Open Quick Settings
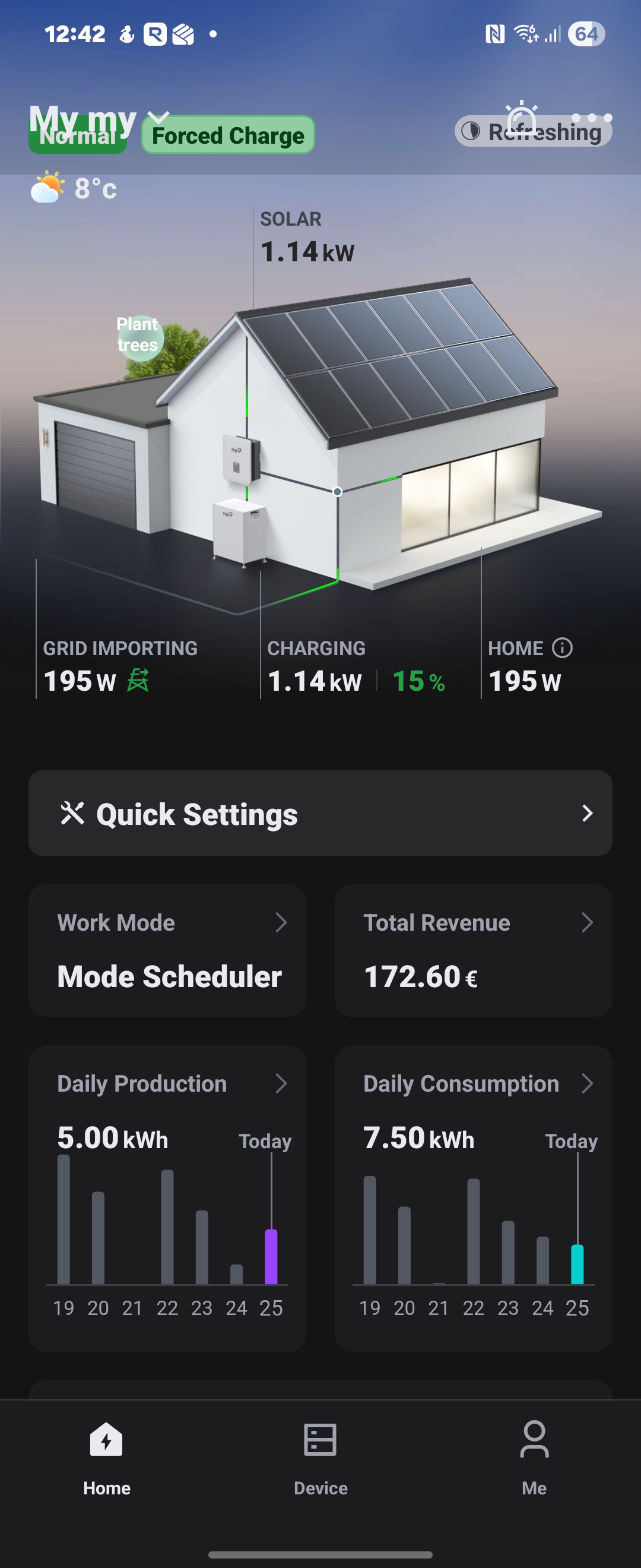This screenshot has height=1568, width=641. tap(320, 813)
